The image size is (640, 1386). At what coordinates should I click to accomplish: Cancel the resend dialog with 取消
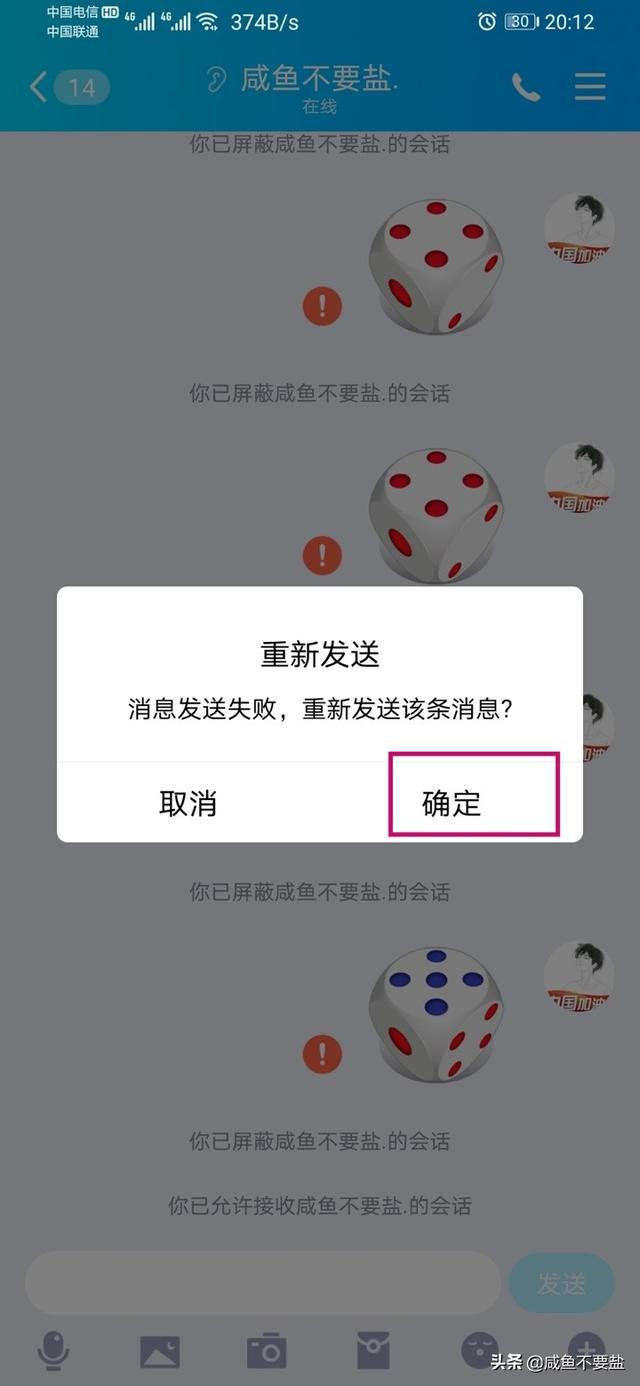[188, 802]
